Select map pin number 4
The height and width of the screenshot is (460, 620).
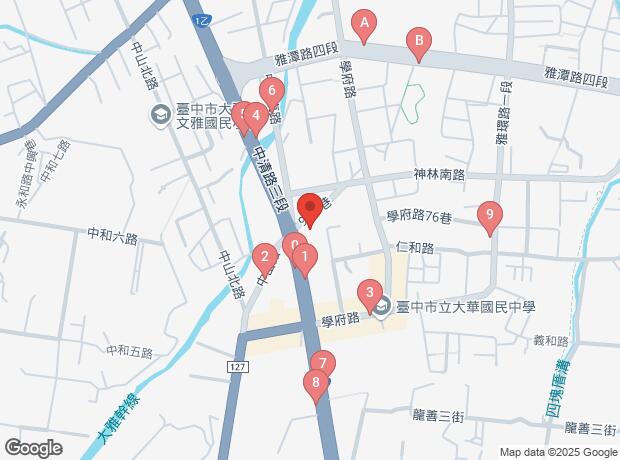tap(256, 115)
